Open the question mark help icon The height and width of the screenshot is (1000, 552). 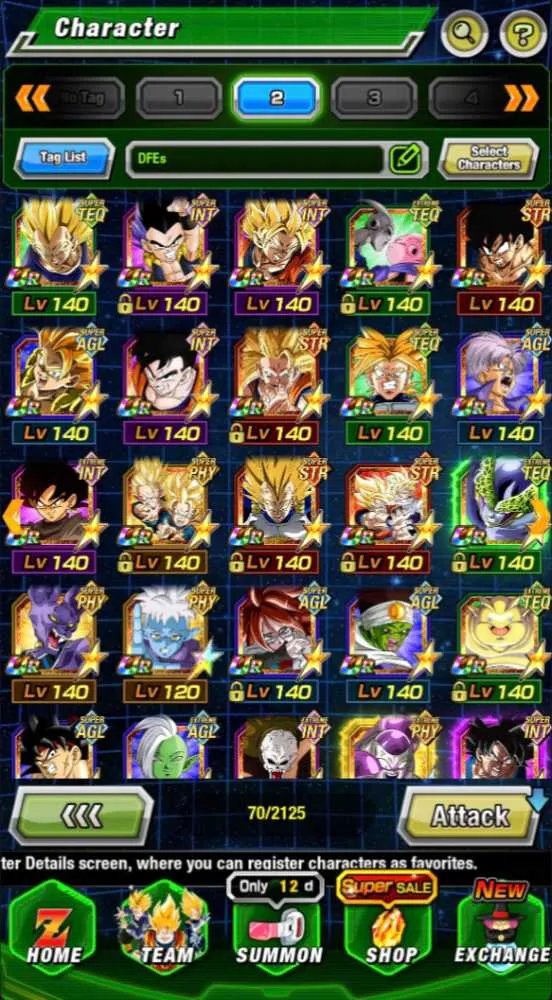point(523,33)
